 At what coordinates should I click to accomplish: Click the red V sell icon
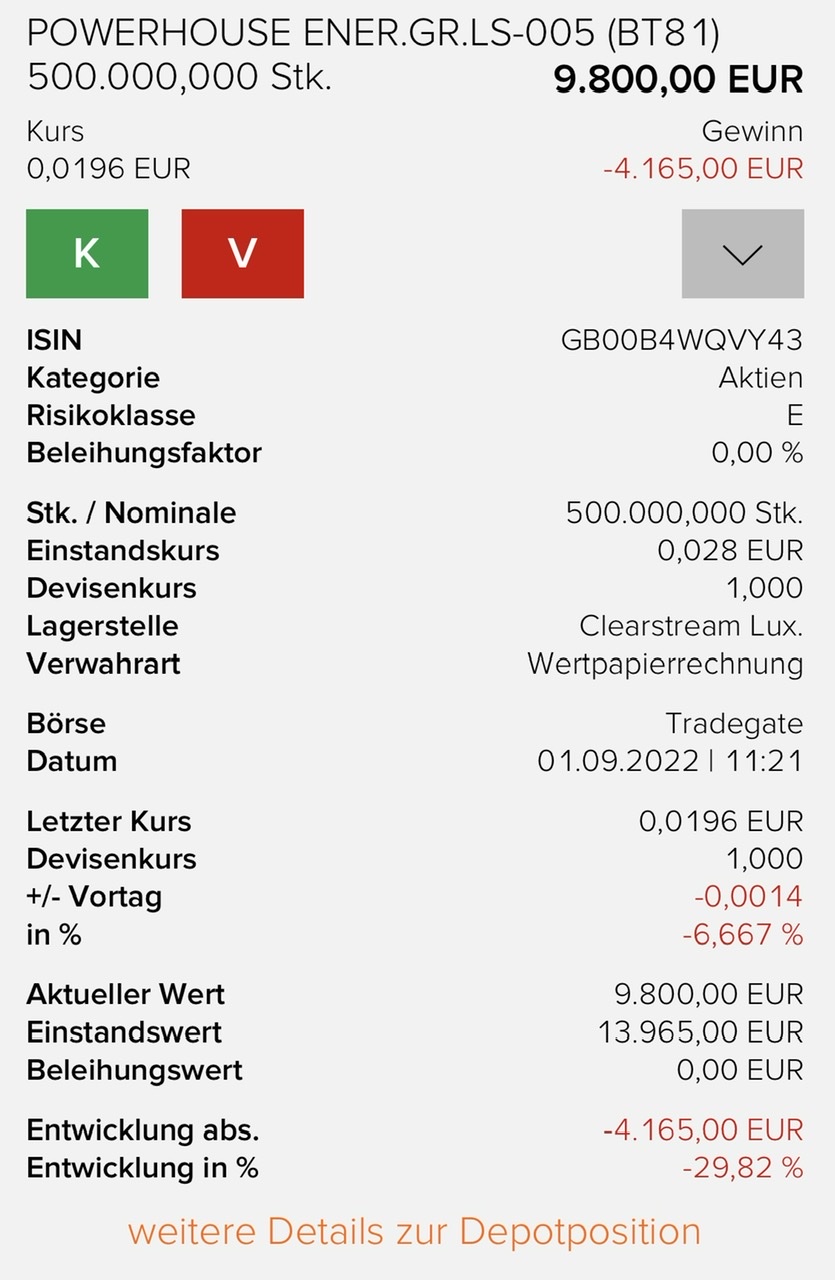point(242,253)
